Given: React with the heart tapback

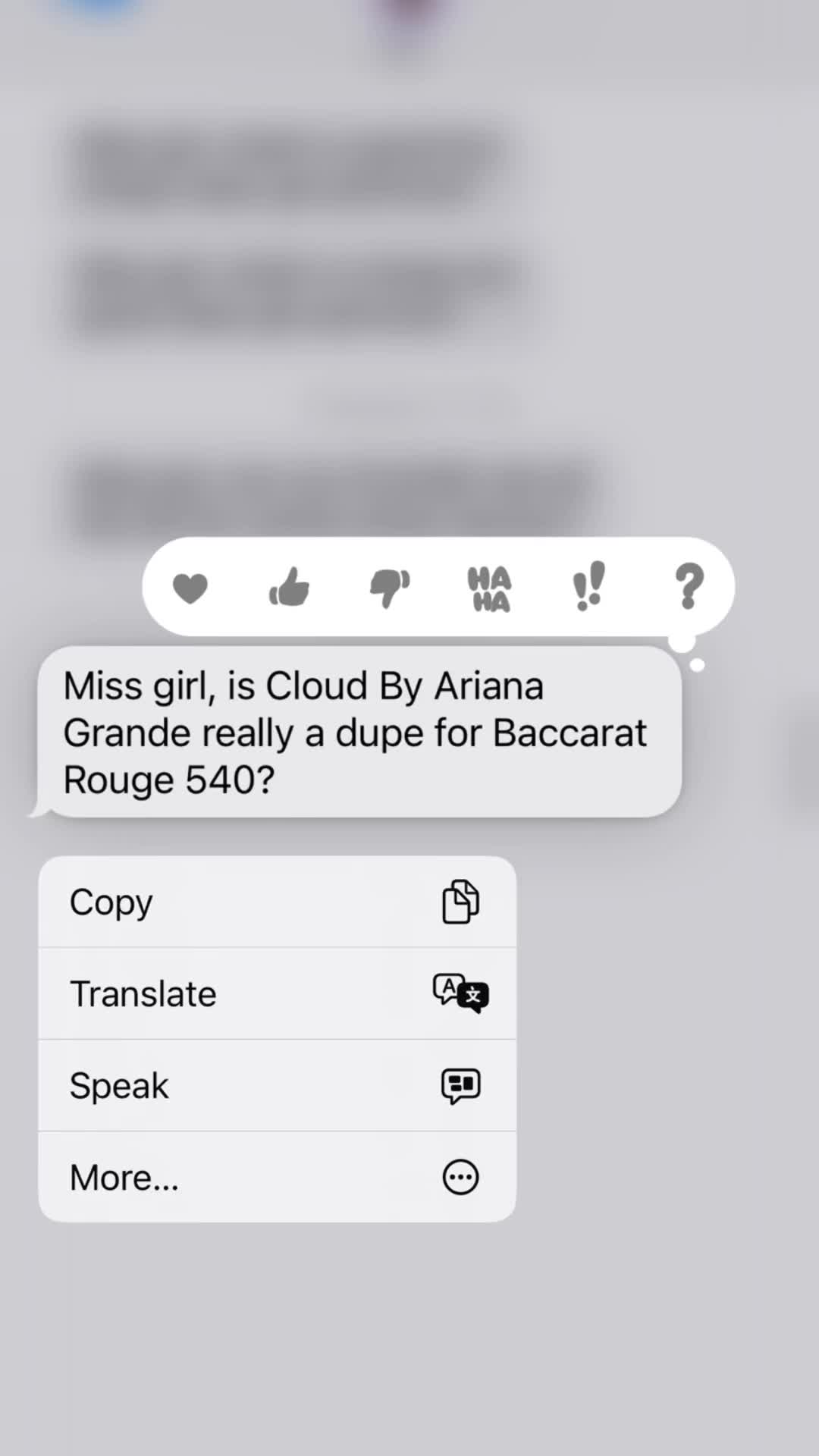Looking at the screenshot, I should 190,588.
